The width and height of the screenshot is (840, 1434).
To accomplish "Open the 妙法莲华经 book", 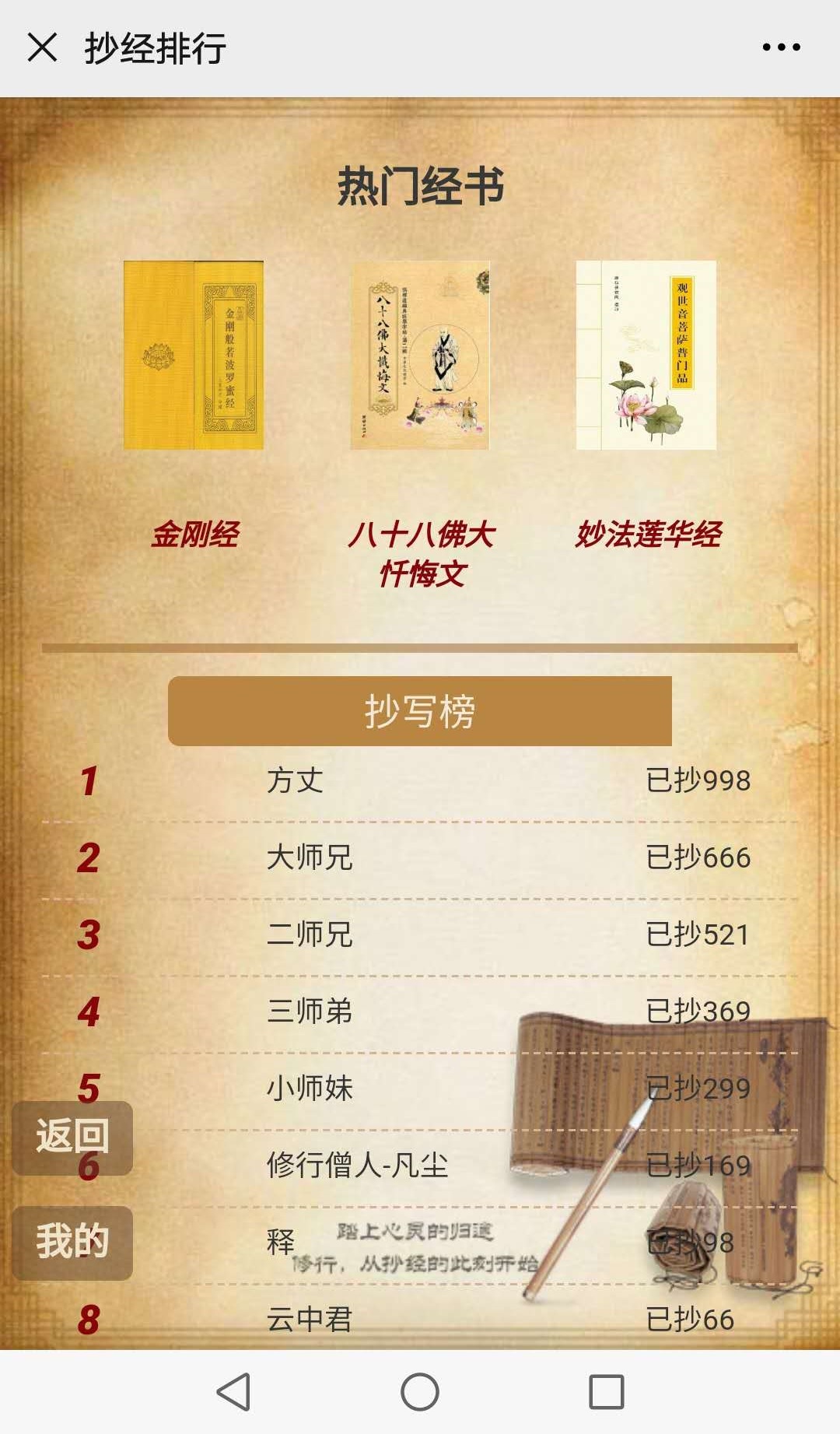I will pyautogui.click(x=646, y=356).
